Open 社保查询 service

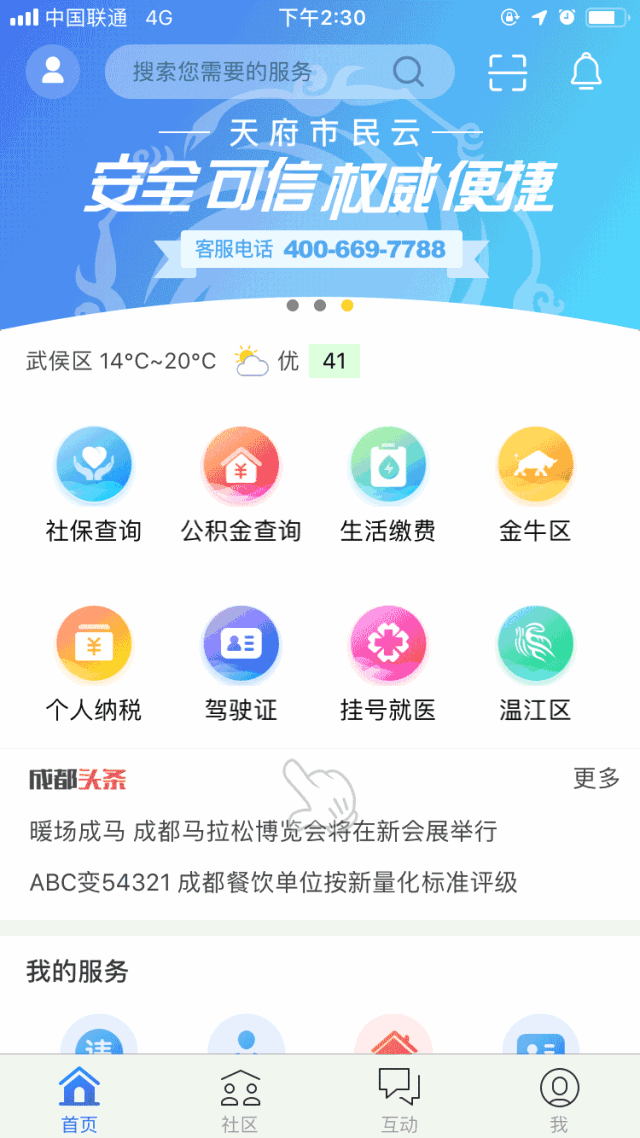(x=94, y=485)
